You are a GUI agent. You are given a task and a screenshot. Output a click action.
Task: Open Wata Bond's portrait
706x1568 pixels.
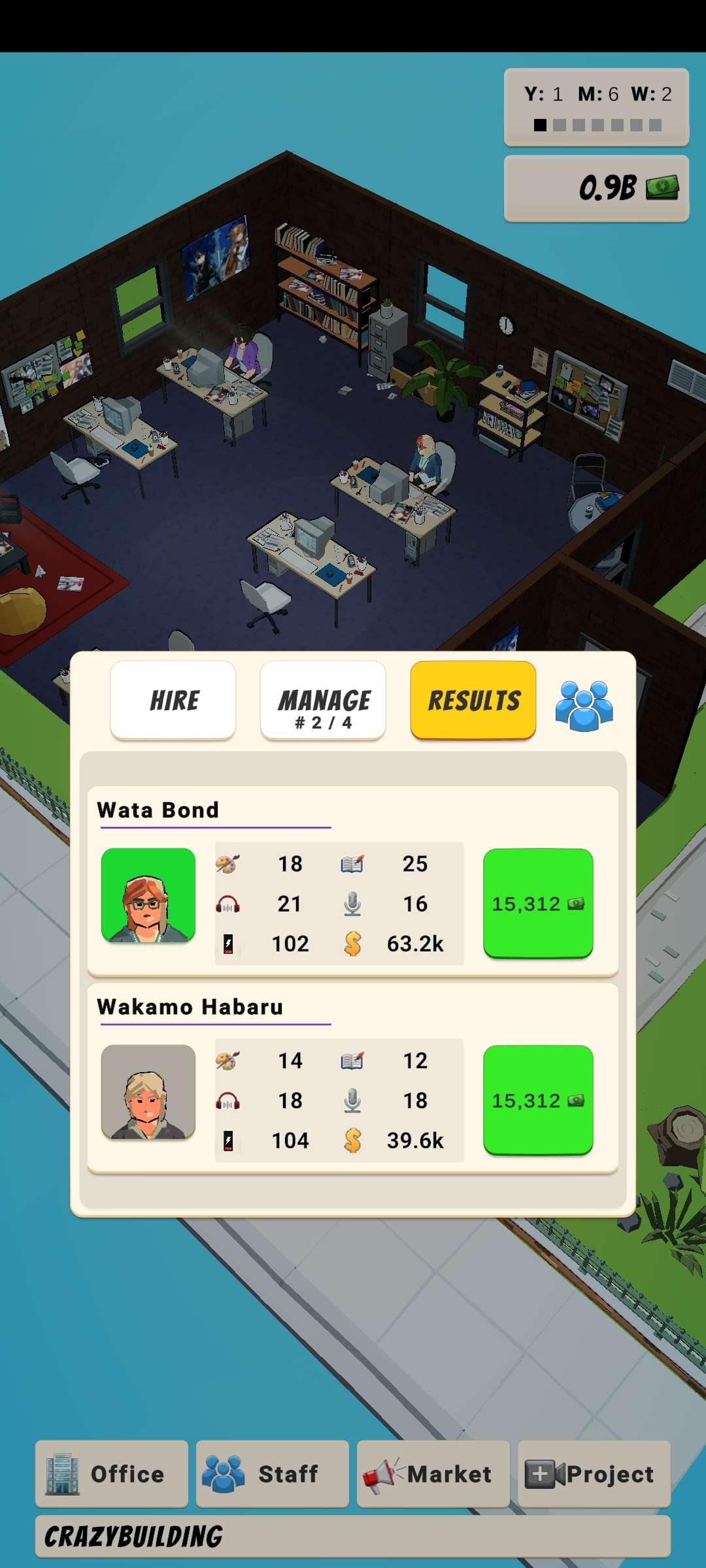point(148,895)
